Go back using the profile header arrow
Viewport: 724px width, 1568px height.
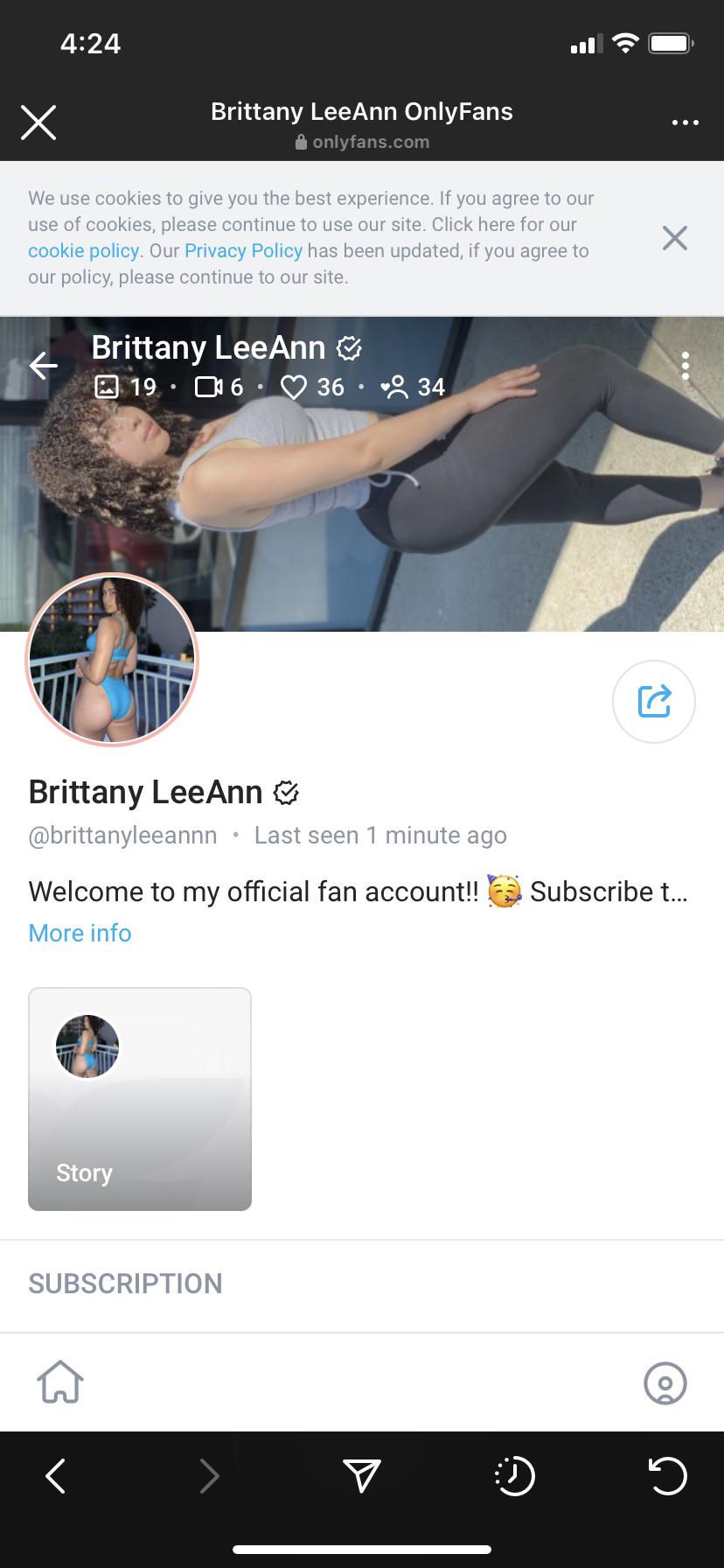click(44, 366)
